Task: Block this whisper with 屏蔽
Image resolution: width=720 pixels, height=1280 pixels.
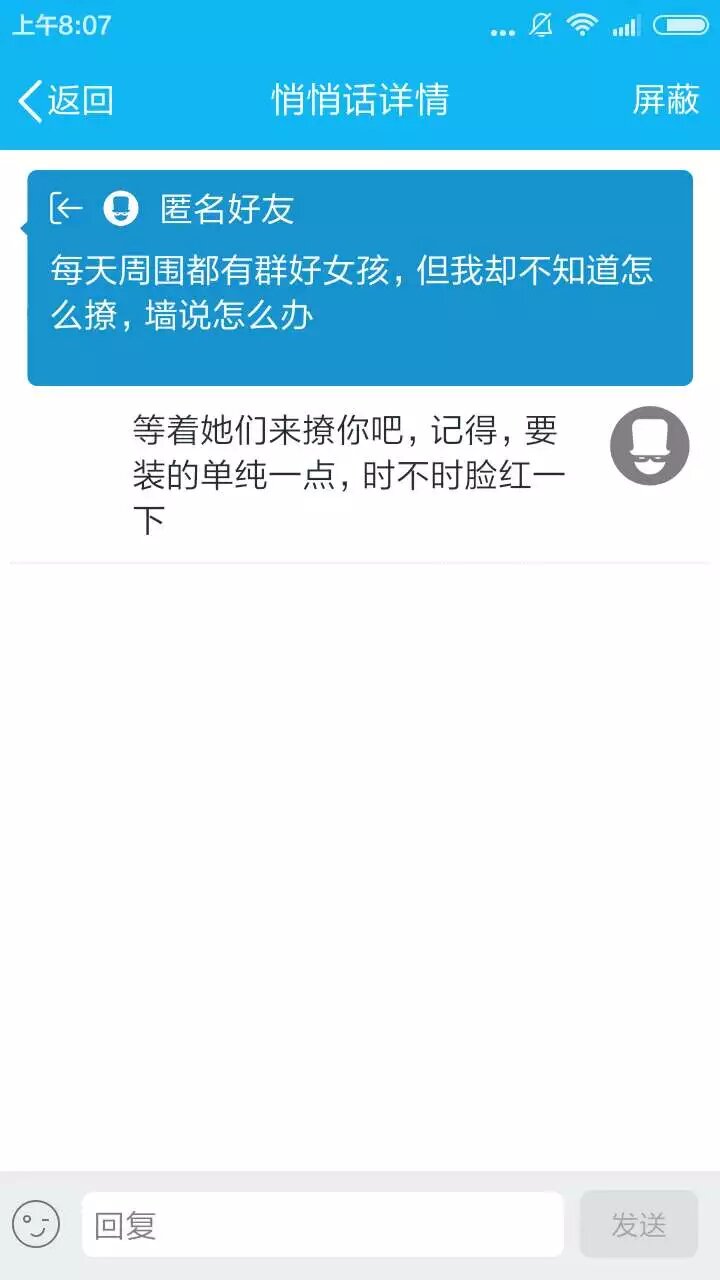Action: click(665, 100)
